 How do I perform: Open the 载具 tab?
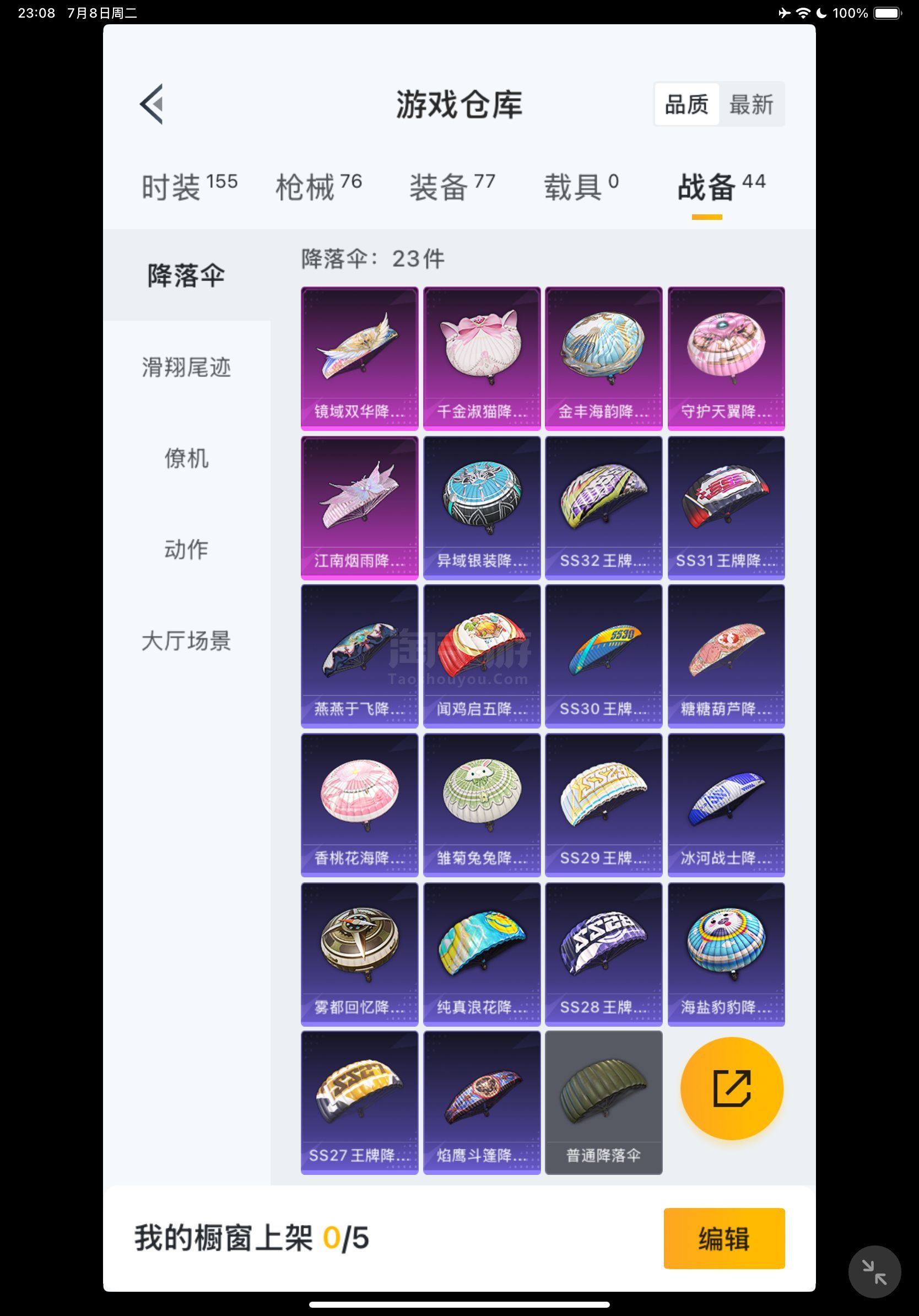581,187
